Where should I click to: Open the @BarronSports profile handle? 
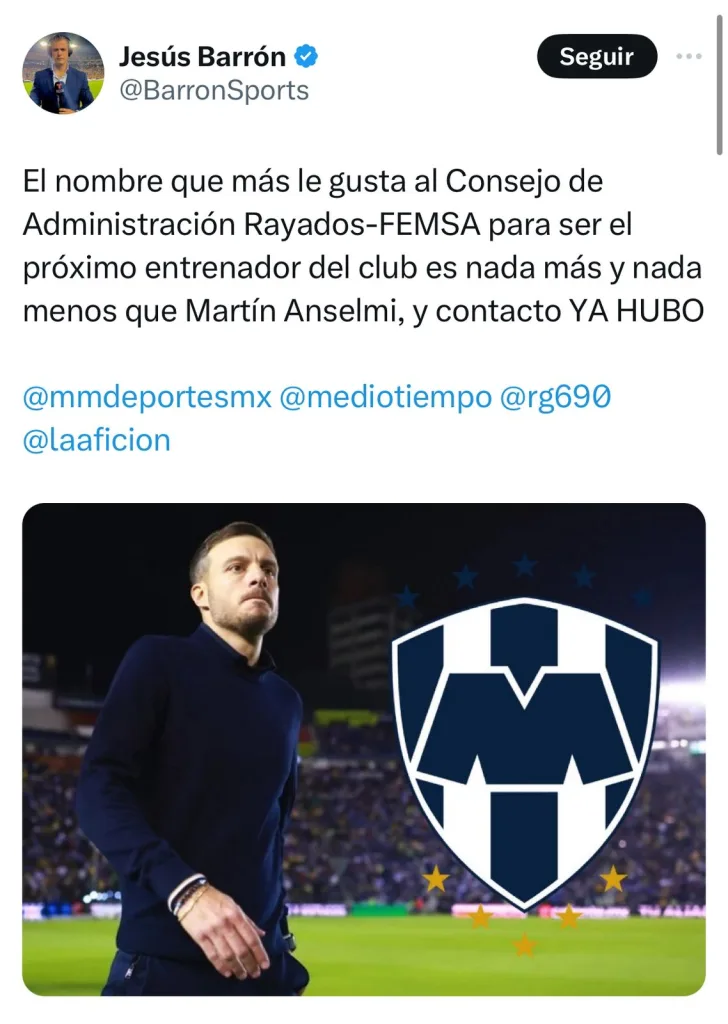tap(214, 91)
